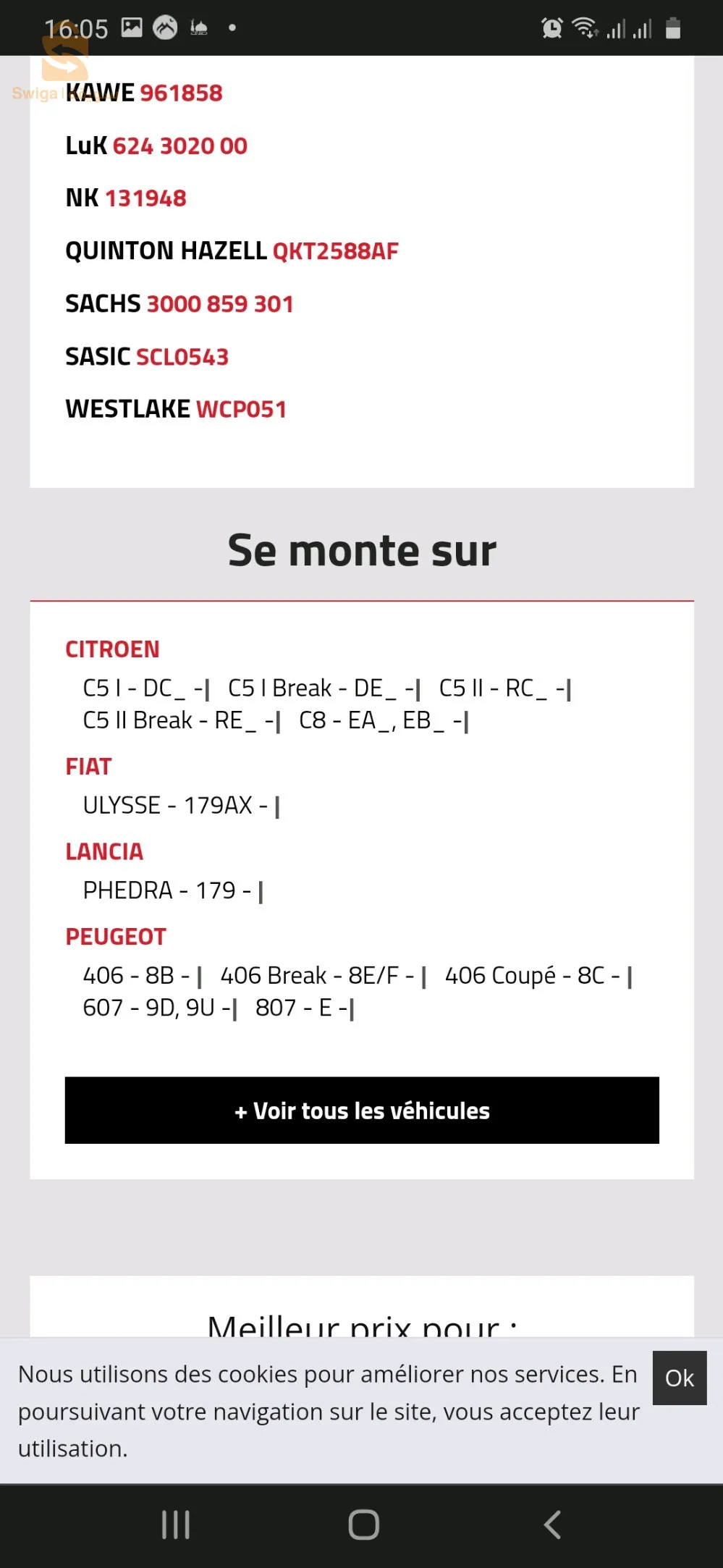Open recent apps from the navigation bar

176,1525
